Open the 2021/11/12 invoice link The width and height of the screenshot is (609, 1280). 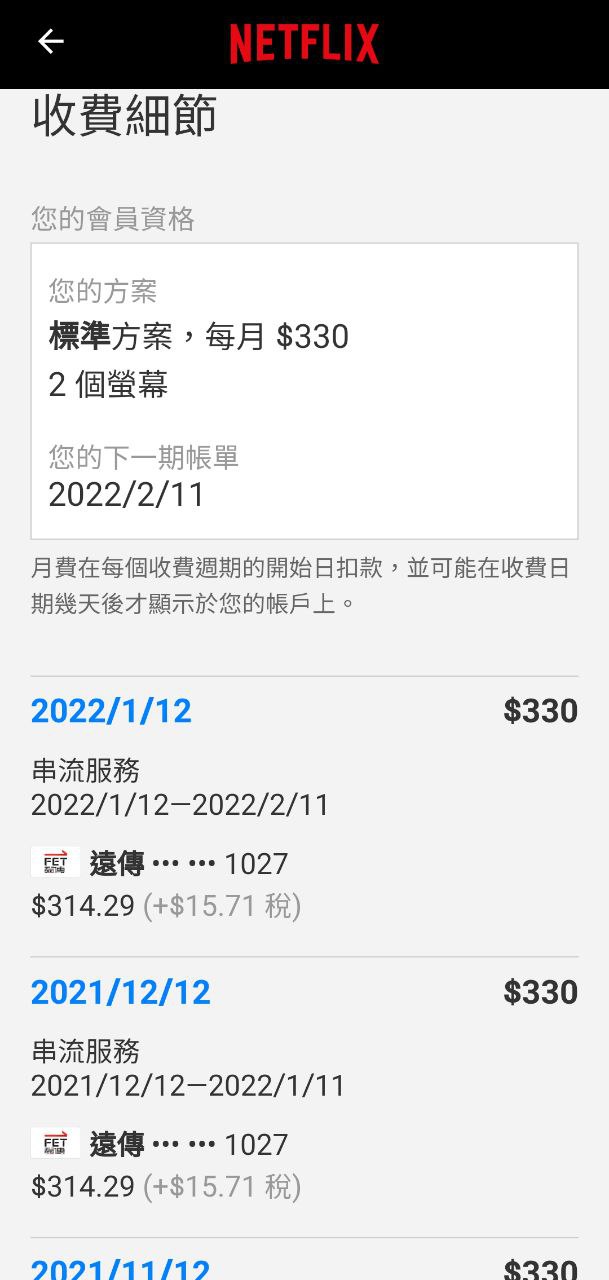(120, 1270)
